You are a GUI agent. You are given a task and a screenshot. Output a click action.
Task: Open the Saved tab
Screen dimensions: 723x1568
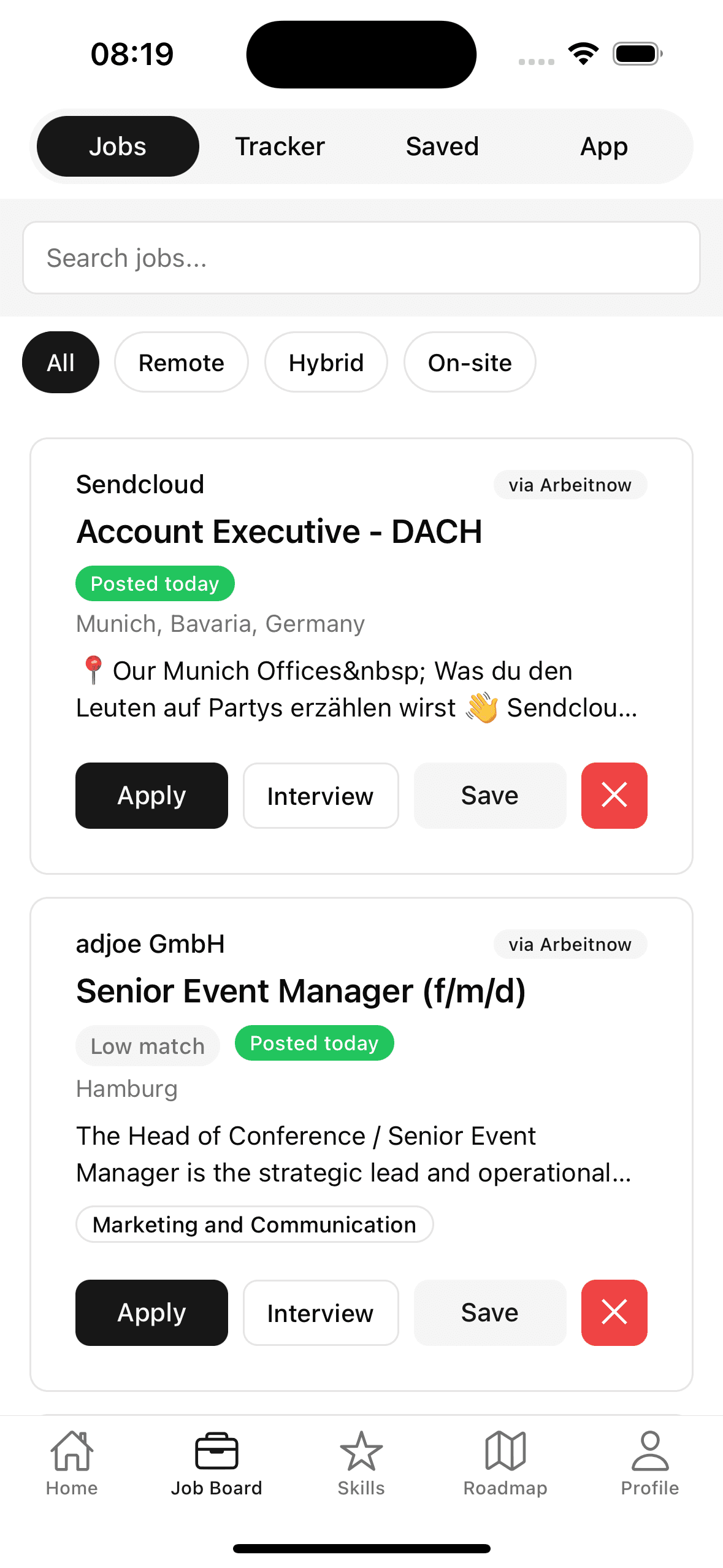[442, 146]
